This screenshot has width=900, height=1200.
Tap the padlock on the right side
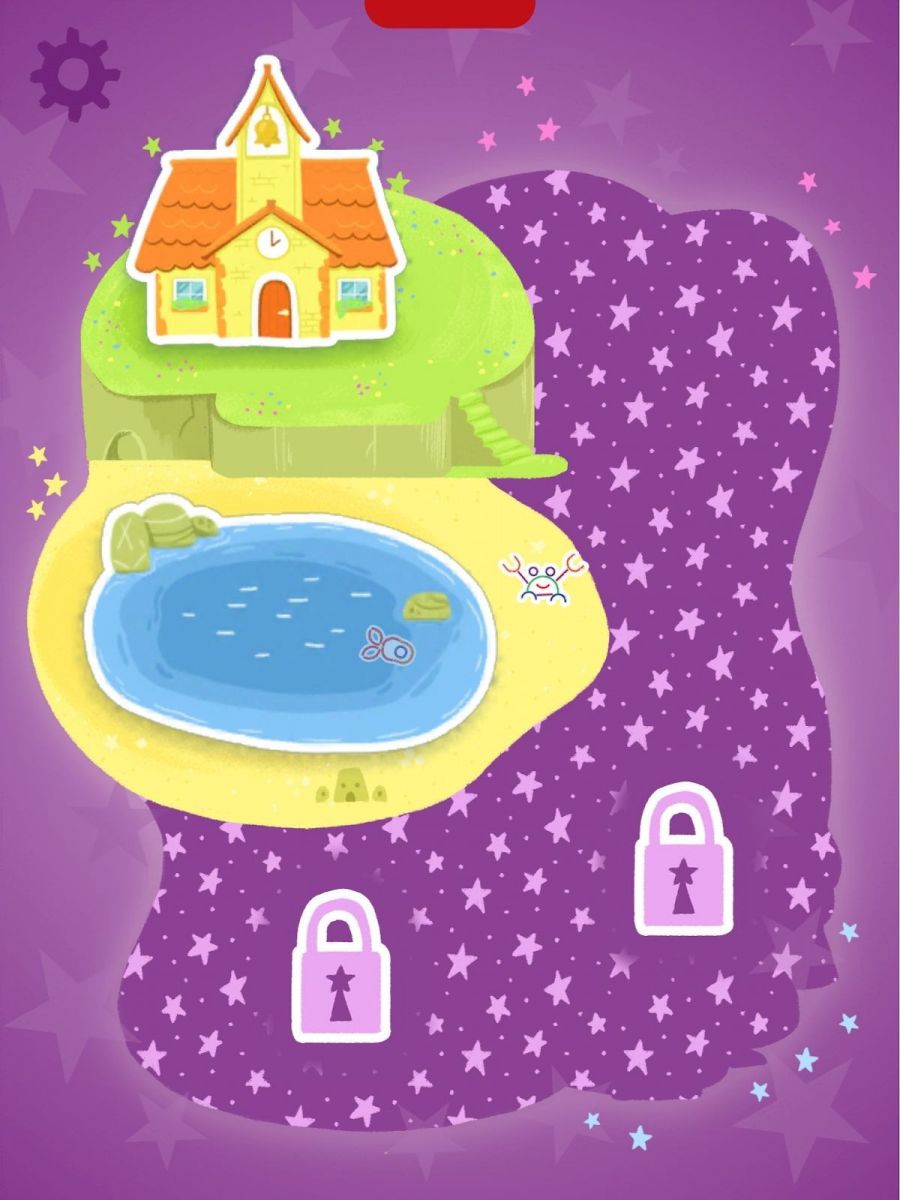pos(683,861)
